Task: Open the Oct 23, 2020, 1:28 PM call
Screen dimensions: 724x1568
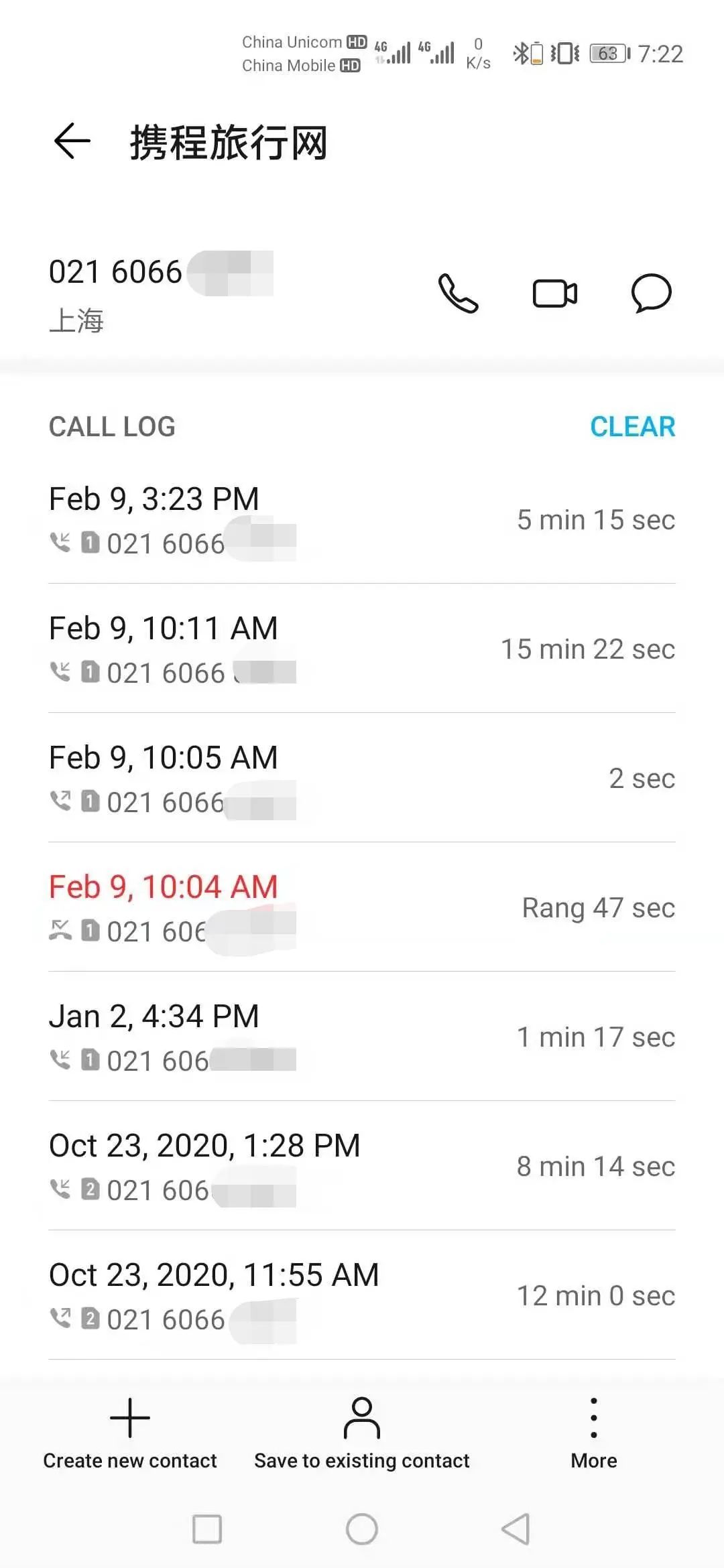Action: click(362, 1167)
